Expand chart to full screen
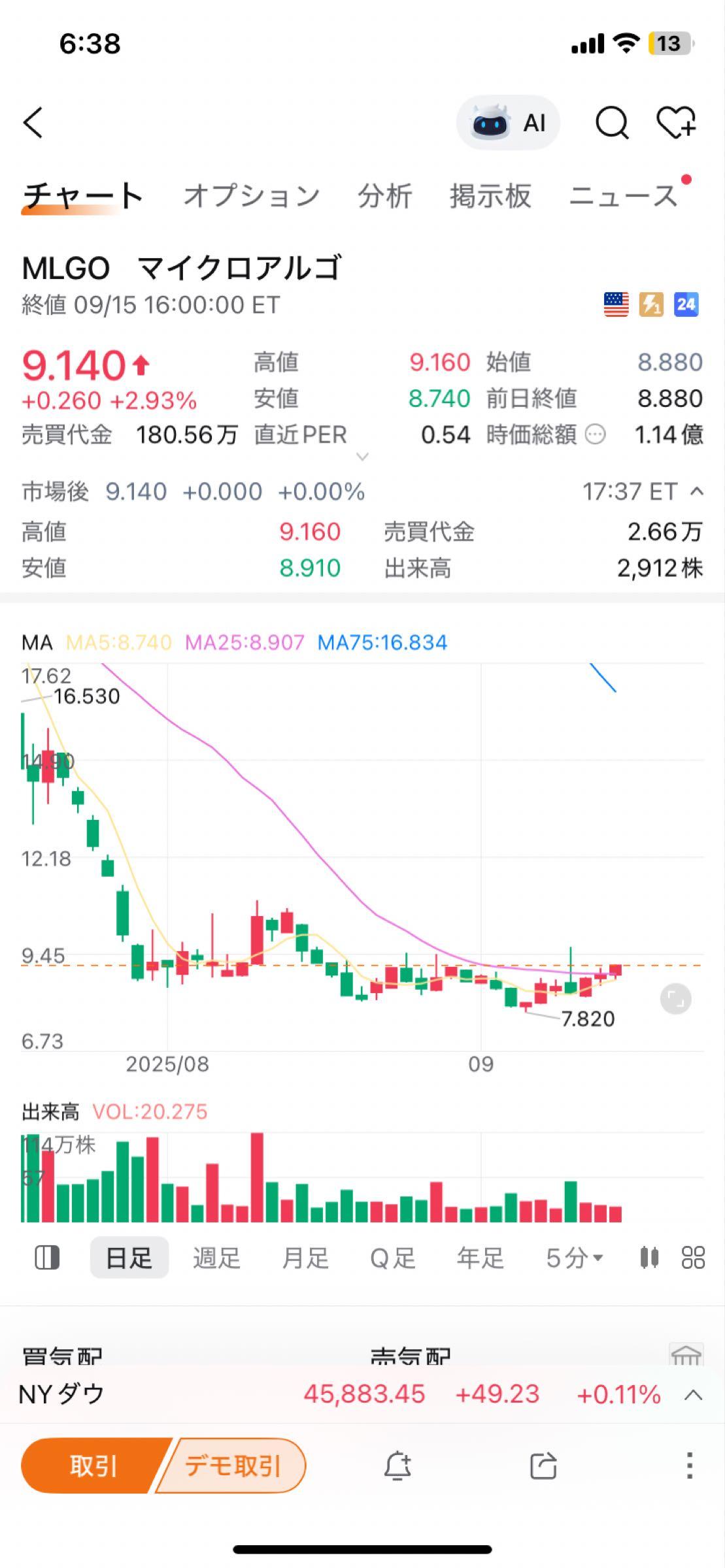The height and width of the screenshot is (1568, 725). tap(675, 999)
